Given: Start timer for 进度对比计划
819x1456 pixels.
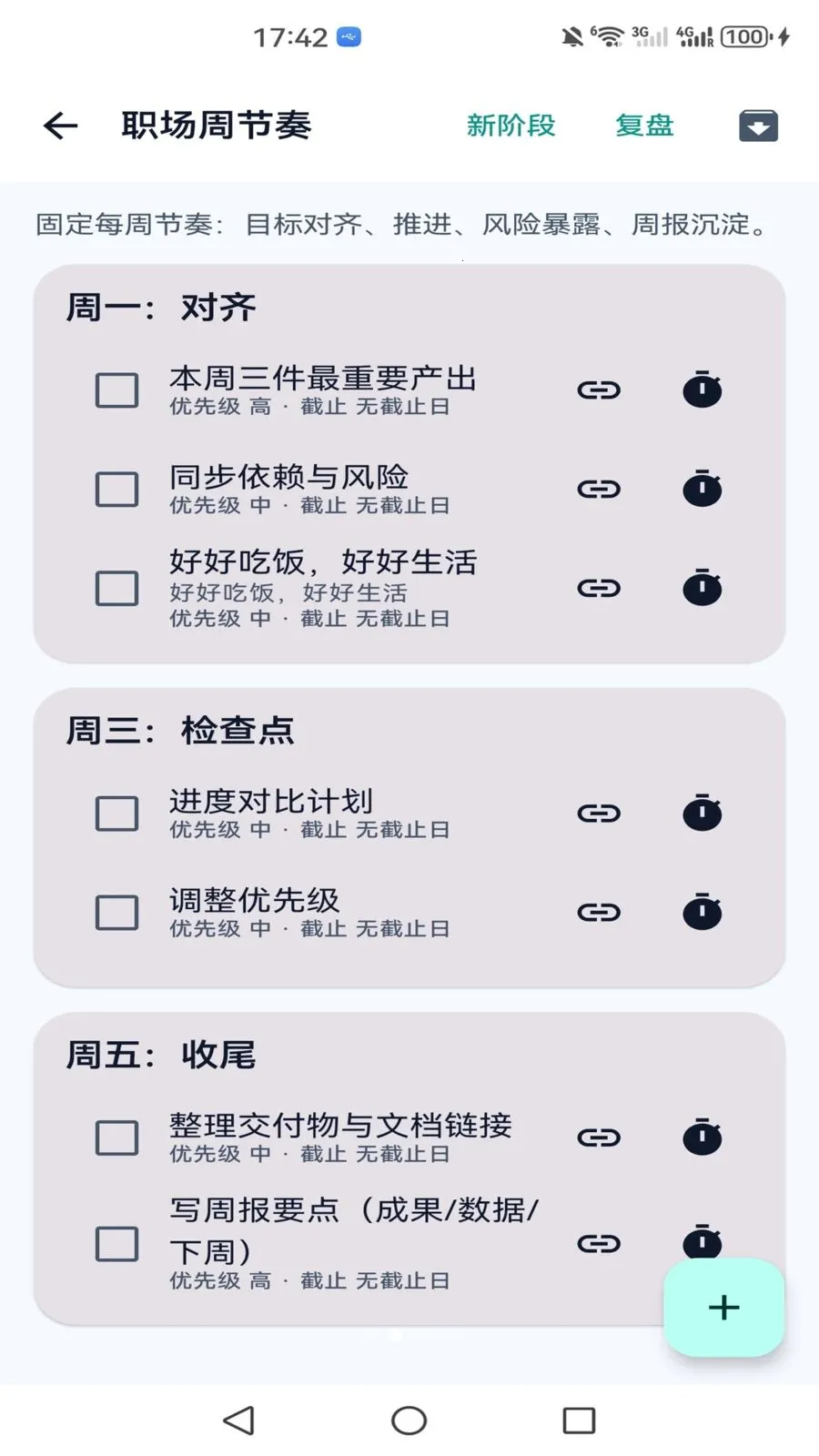Looking at the screenshot, I should coord(703,813).
